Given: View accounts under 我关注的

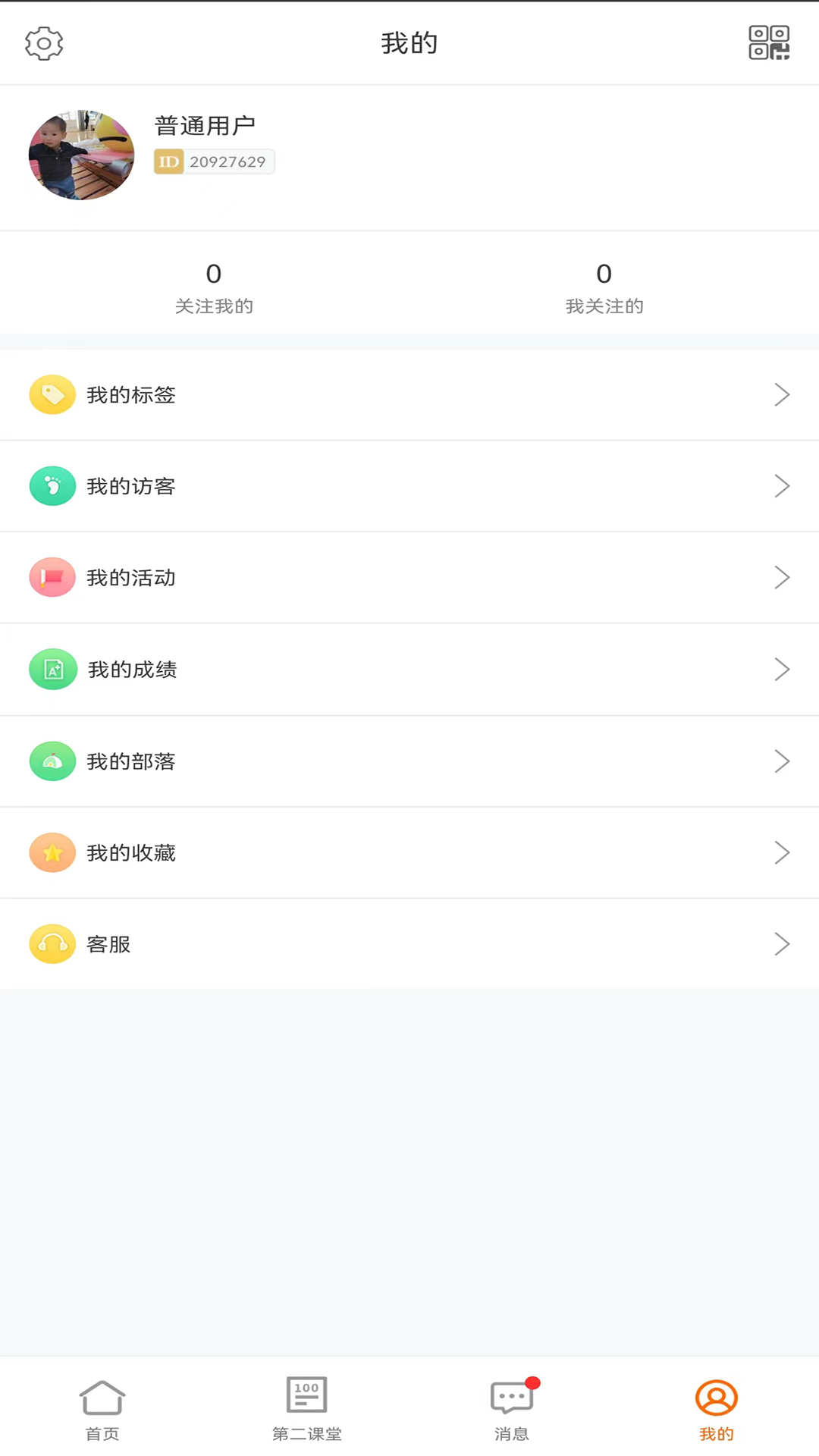Looking at the screenshot, I should click(604, 287).
